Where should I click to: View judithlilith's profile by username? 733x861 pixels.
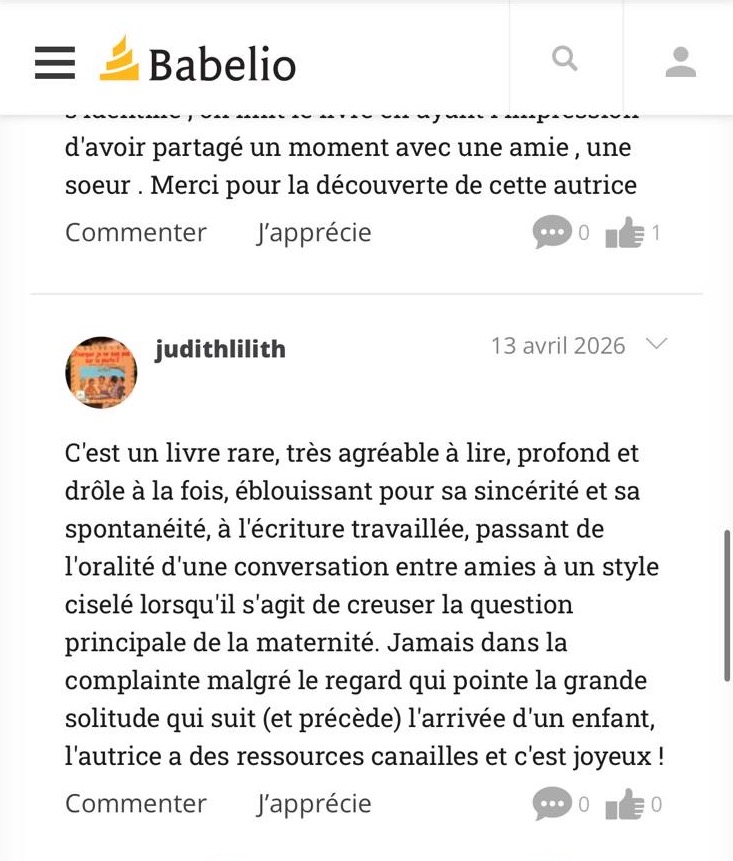pos(220,349)
